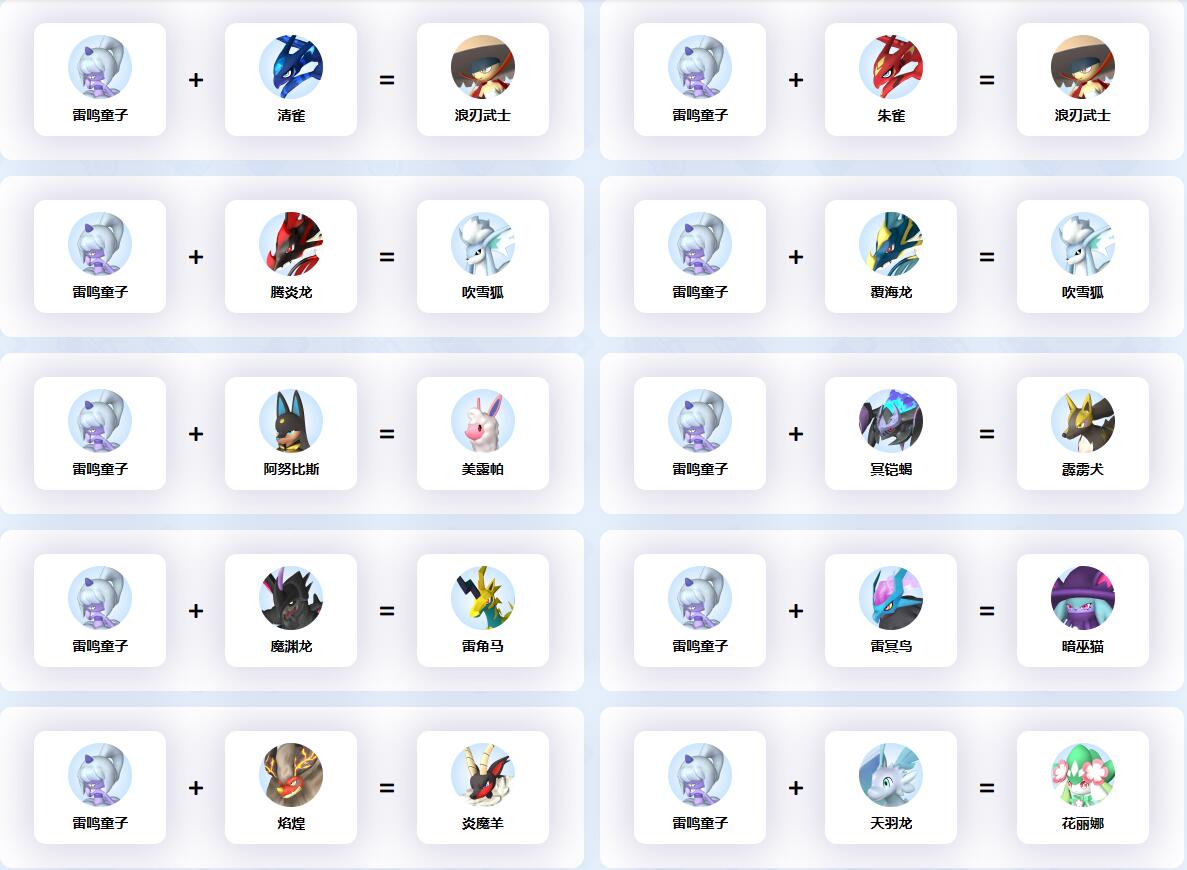Open the 天羽龙 pal tile
This screenshot has width=1187, height=870.
[x=891, y=788]
